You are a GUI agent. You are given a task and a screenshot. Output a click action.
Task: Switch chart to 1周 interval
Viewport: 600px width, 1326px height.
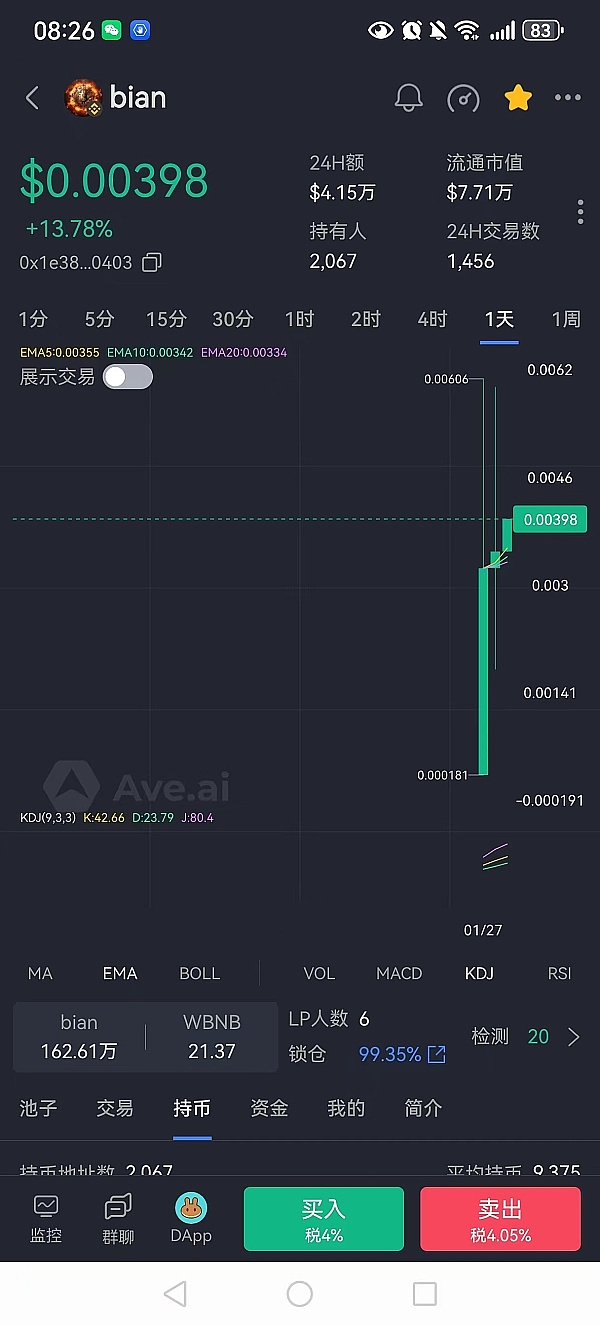tap(566, 319)
